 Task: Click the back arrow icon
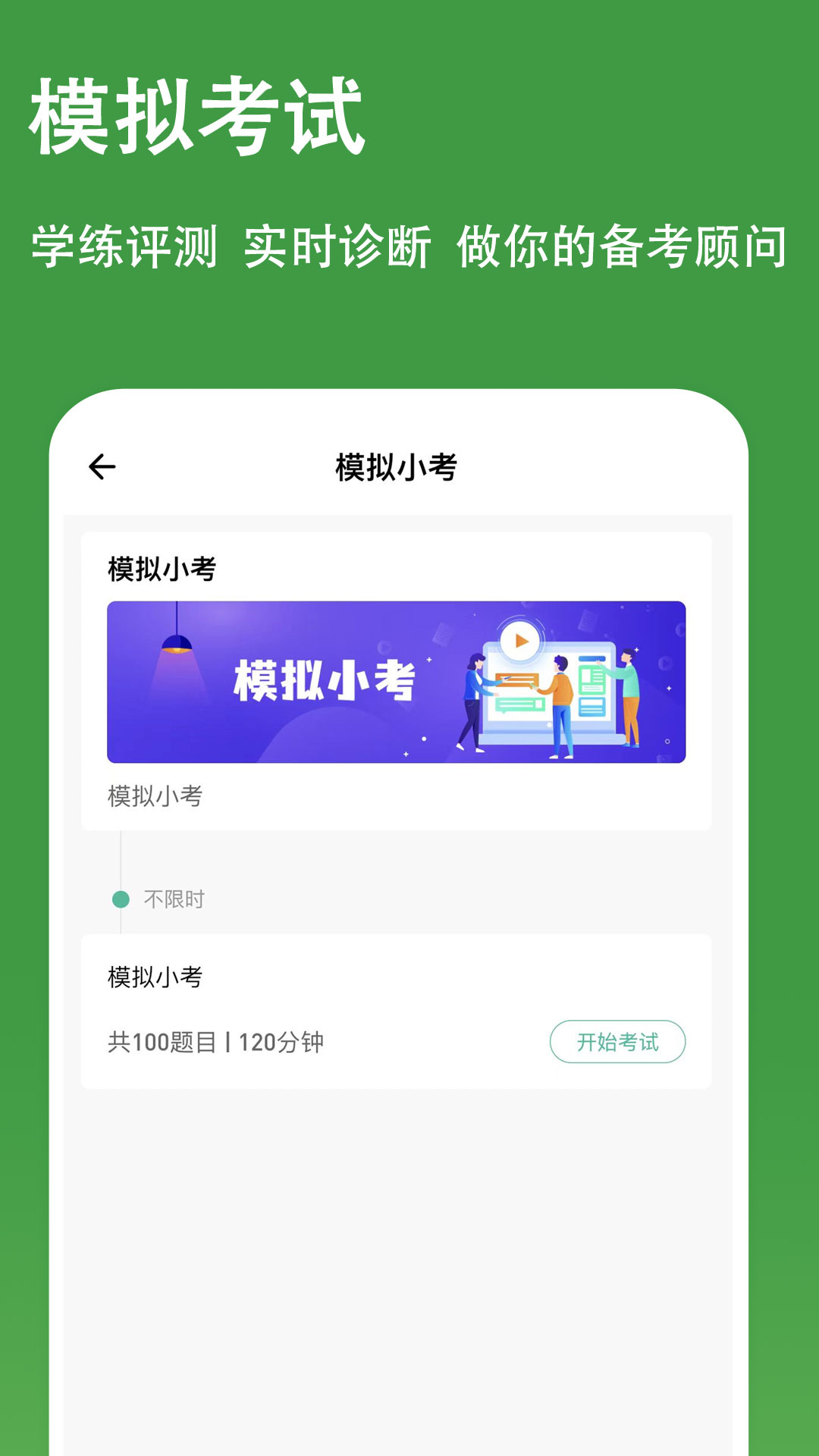coord(103,466)
